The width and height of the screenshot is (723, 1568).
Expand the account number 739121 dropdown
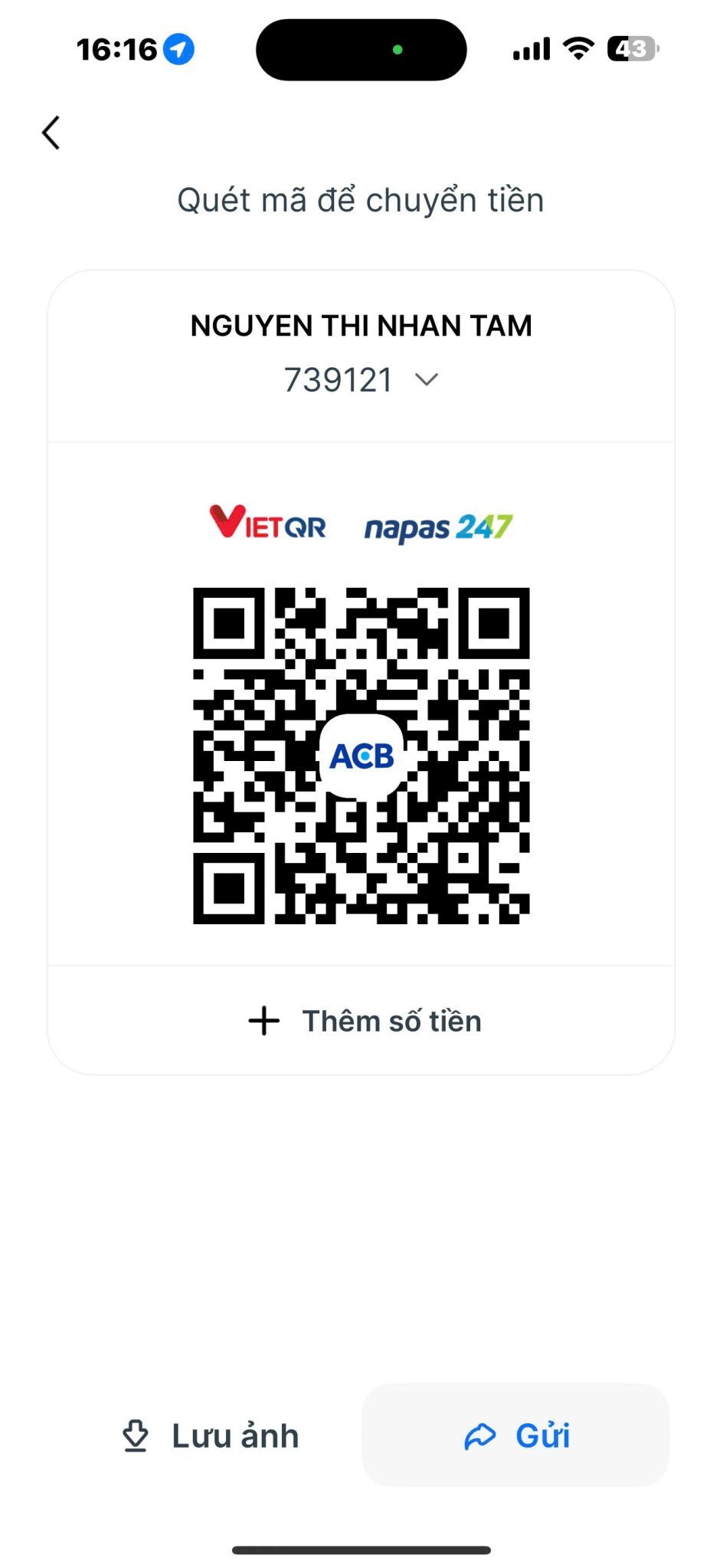coord(426,379)
